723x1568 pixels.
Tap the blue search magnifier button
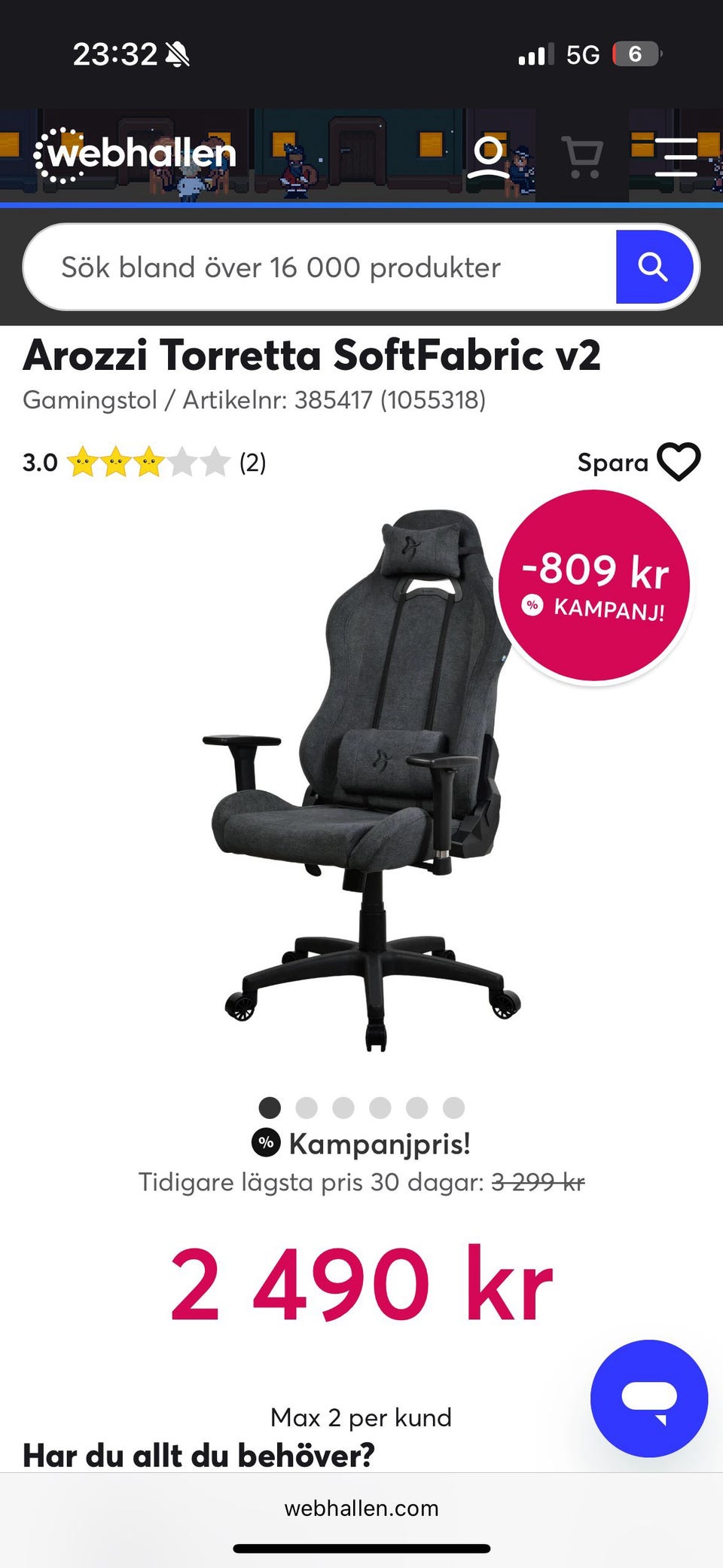654,267
